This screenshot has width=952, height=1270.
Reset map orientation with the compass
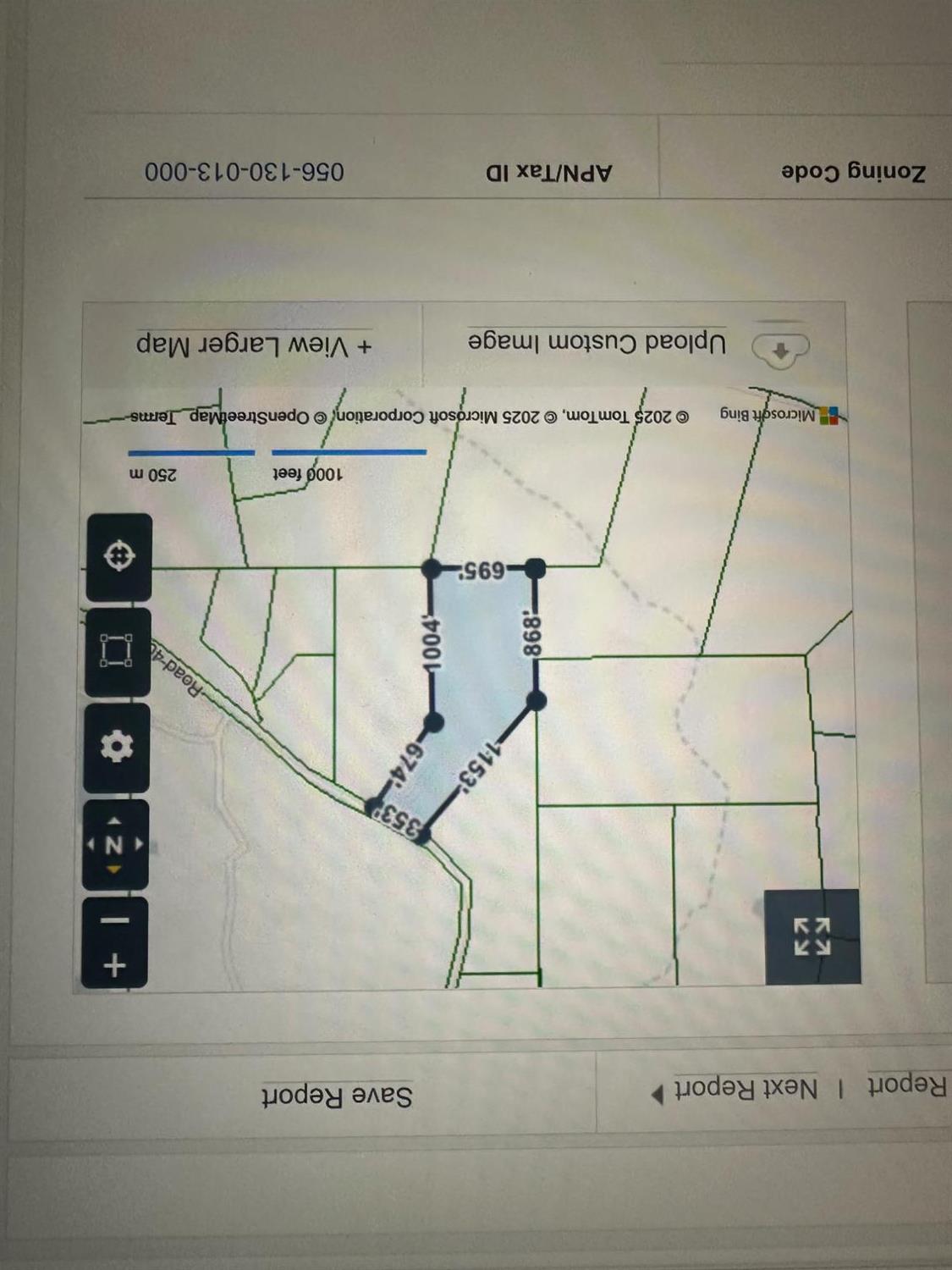click(x=116, y=845)
